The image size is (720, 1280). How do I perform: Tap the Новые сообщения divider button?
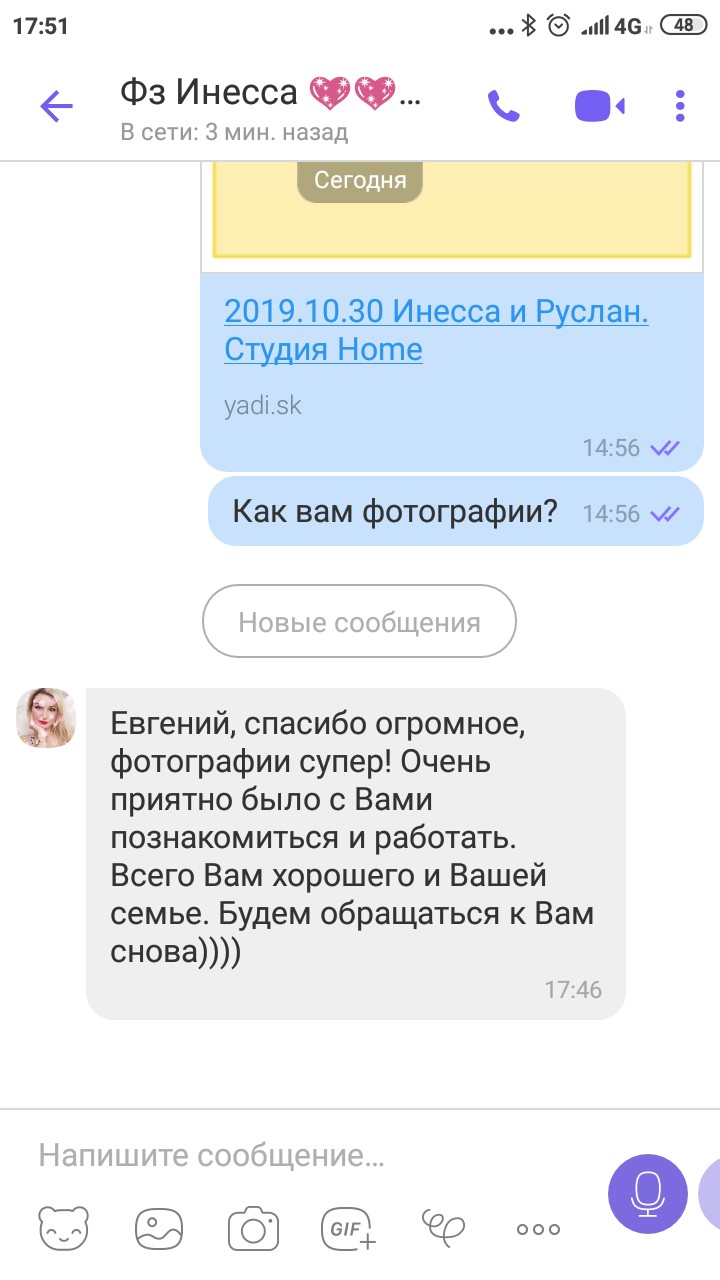(x=359, y=622)
